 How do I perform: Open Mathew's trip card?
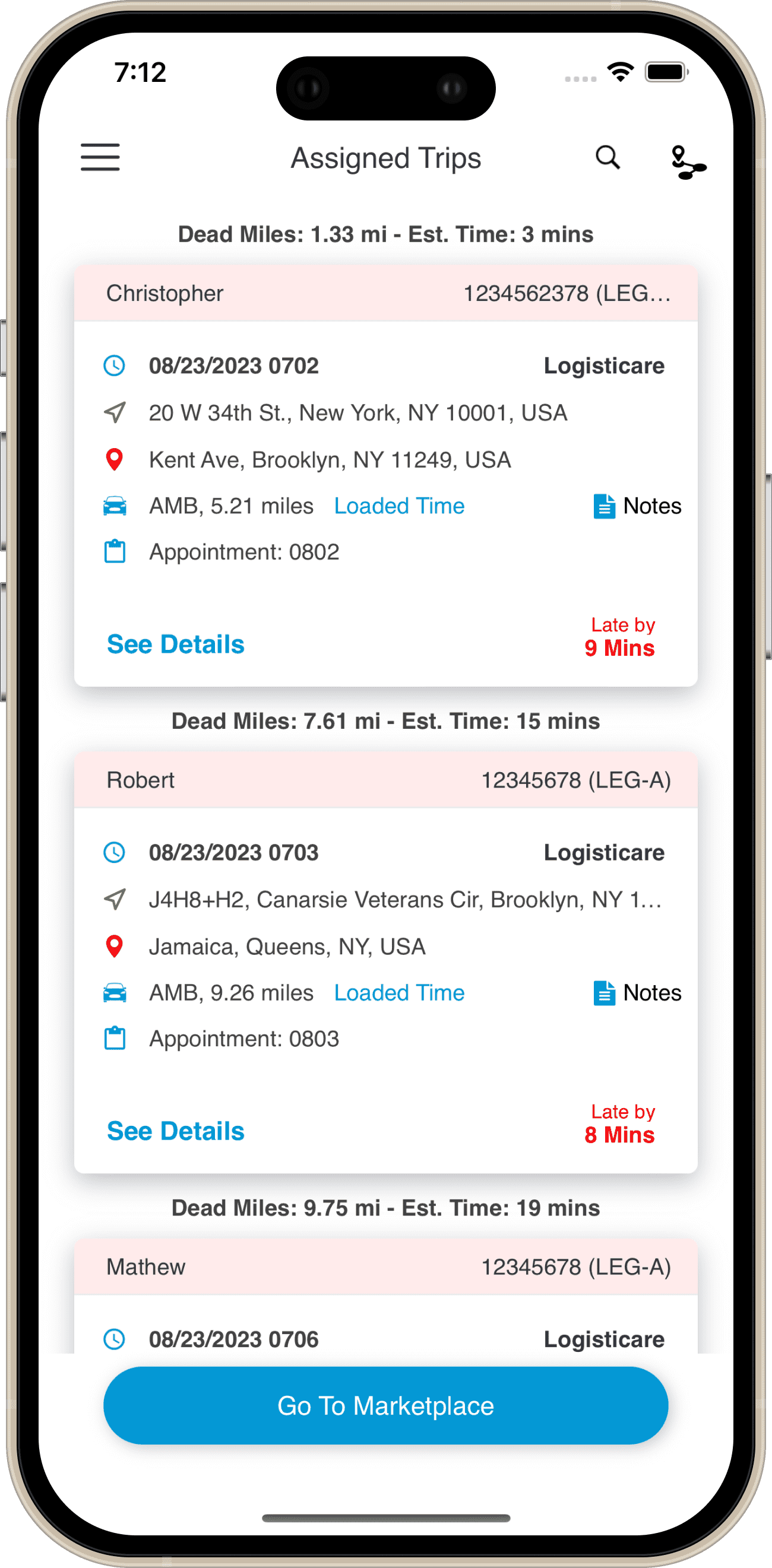pyautogui.click(x=385, y=1297)
